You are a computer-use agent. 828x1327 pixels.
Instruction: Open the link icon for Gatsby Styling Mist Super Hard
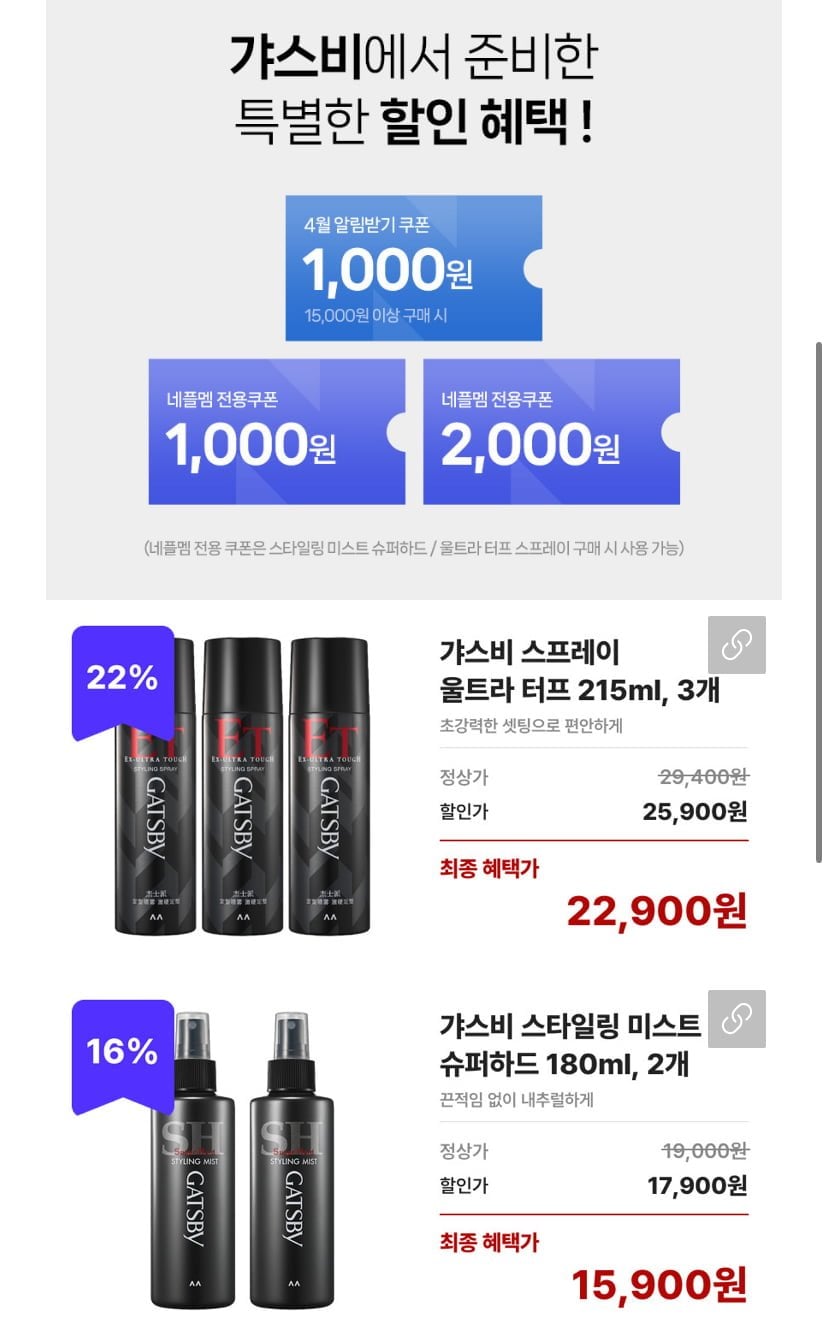[736, 1019]
